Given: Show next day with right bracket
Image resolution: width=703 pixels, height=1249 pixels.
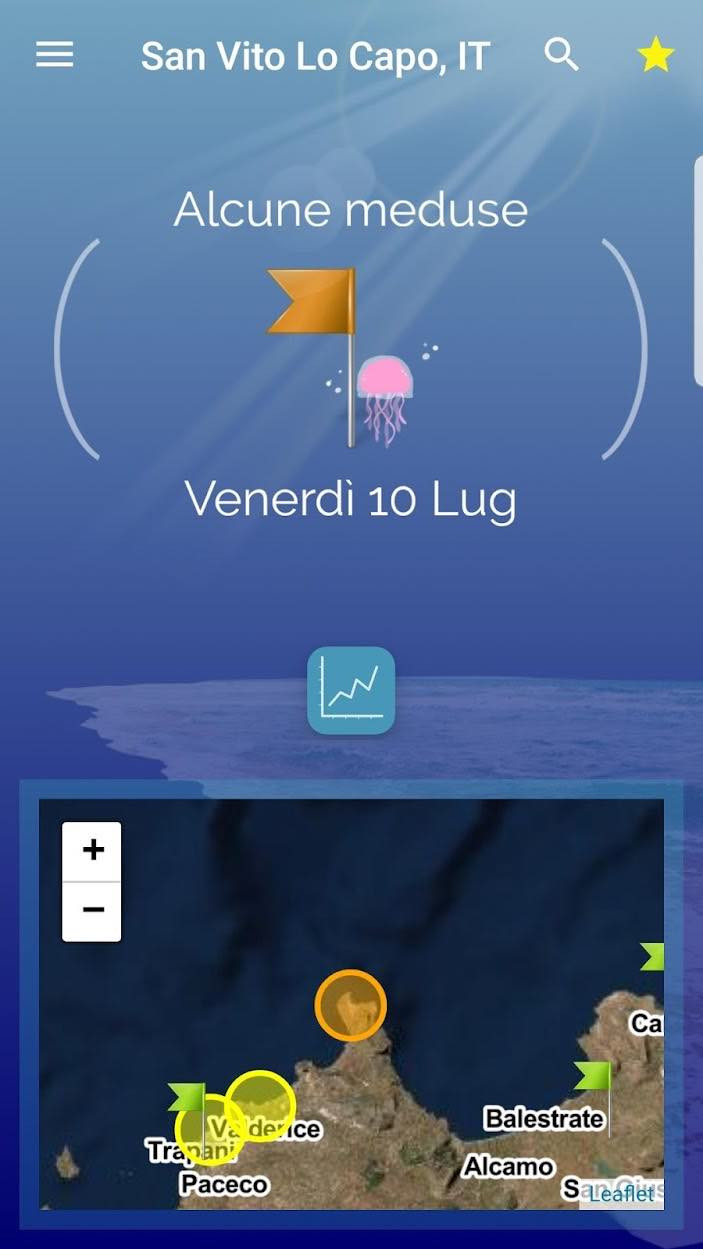Looking at the screenshot, I should [x=624, y=350].
